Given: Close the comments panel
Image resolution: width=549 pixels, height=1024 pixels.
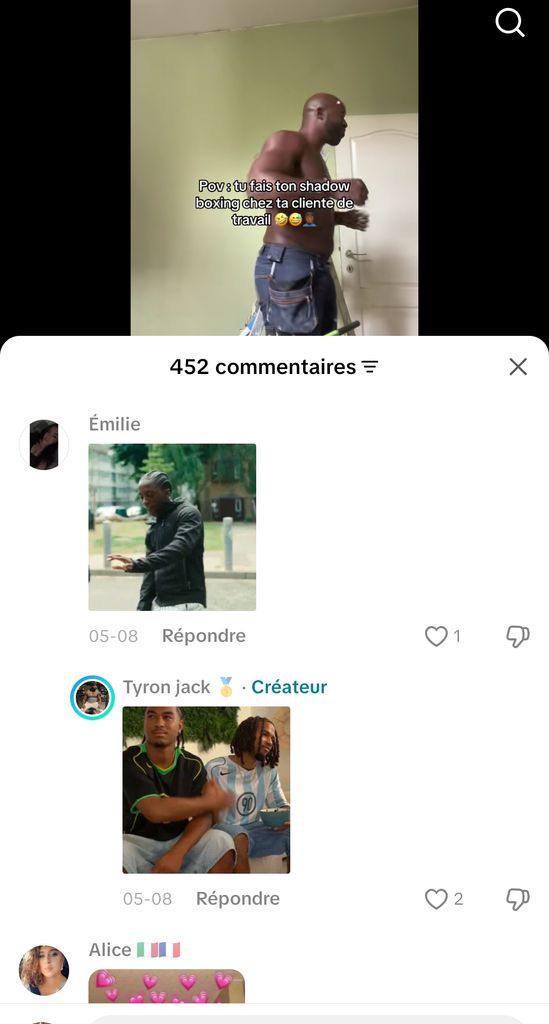Looking at the screenshot, I should point(518,367).
